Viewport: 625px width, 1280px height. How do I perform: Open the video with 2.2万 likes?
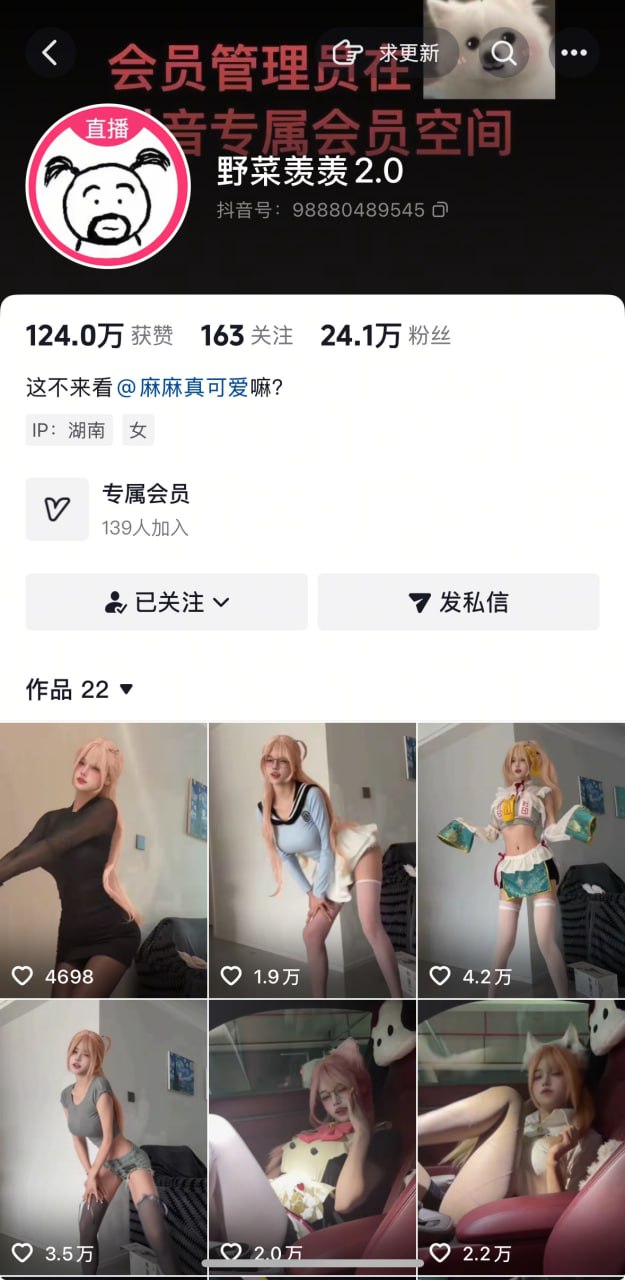[x=521, y=1135]
